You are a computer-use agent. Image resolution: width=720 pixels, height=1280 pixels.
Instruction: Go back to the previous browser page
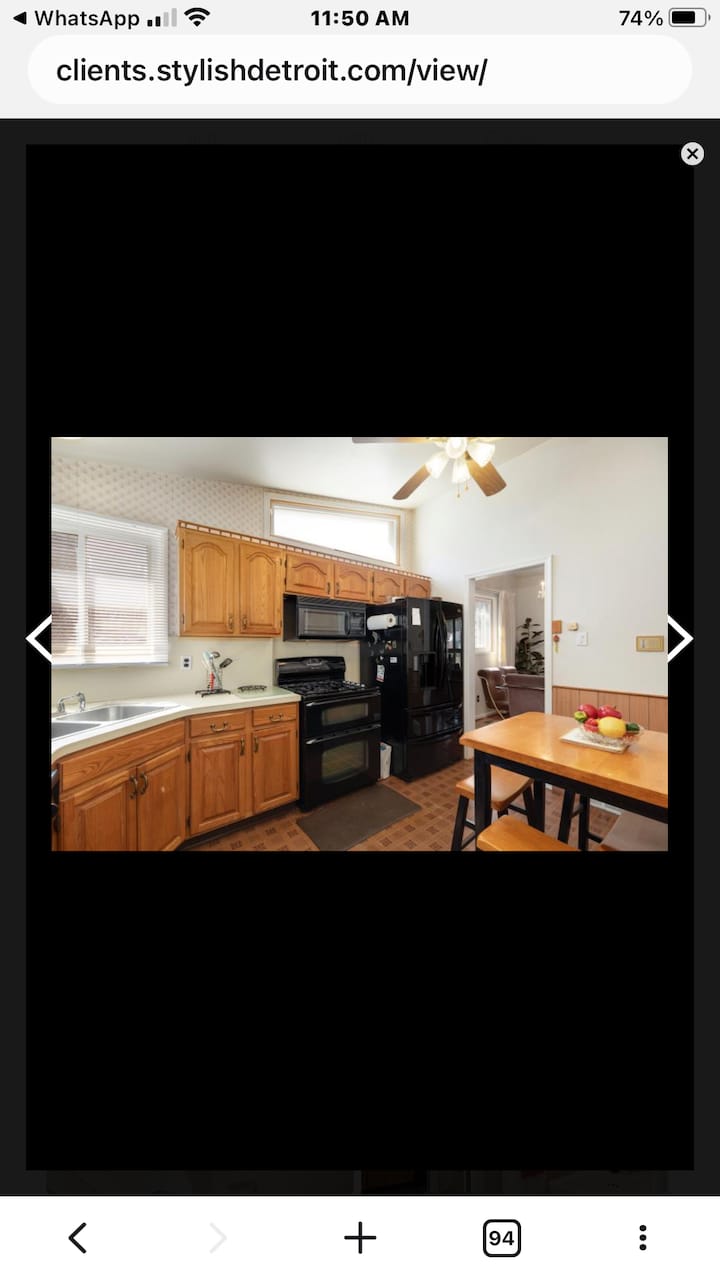pyautogui.click(x=77, y=1238)
